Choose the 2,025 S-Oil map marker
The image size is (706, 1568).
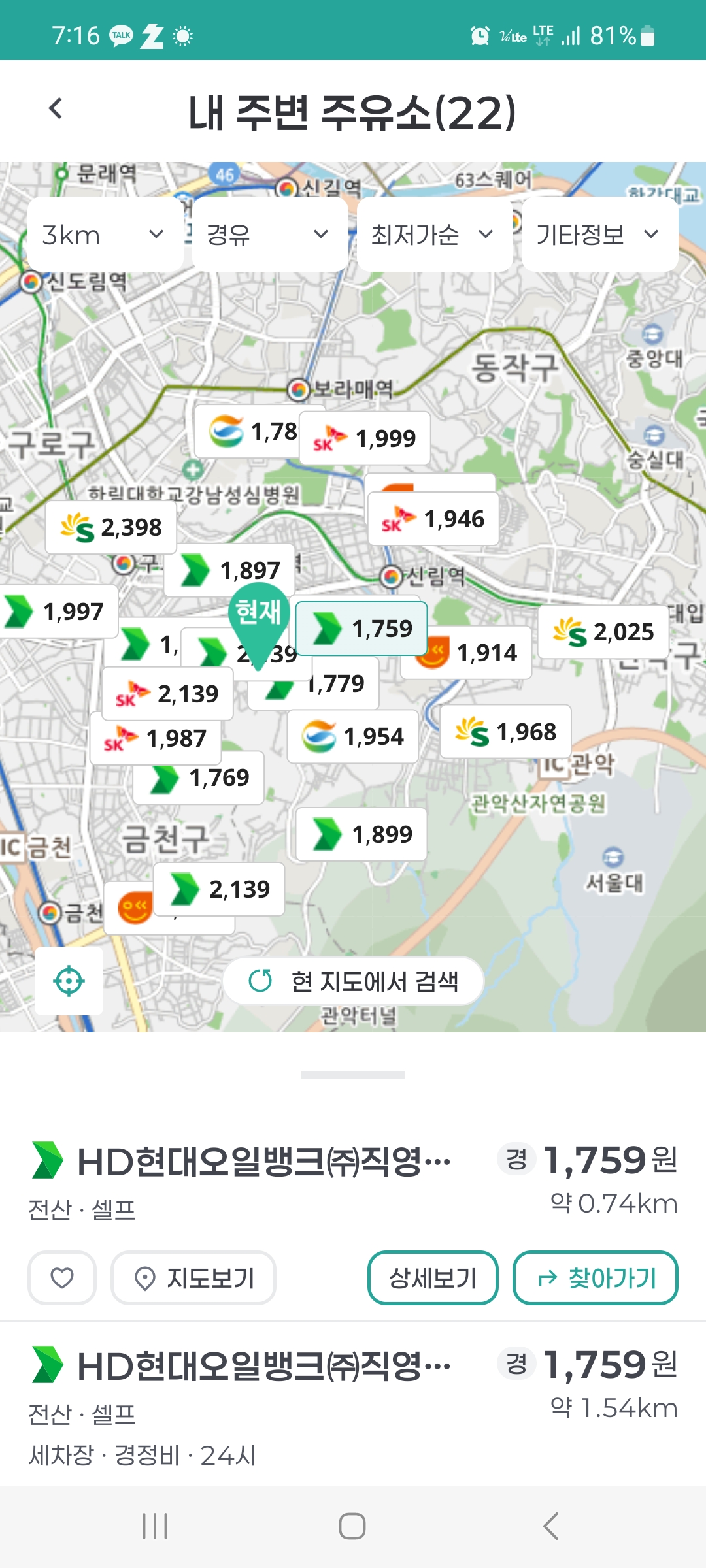(x=603, y=632)
